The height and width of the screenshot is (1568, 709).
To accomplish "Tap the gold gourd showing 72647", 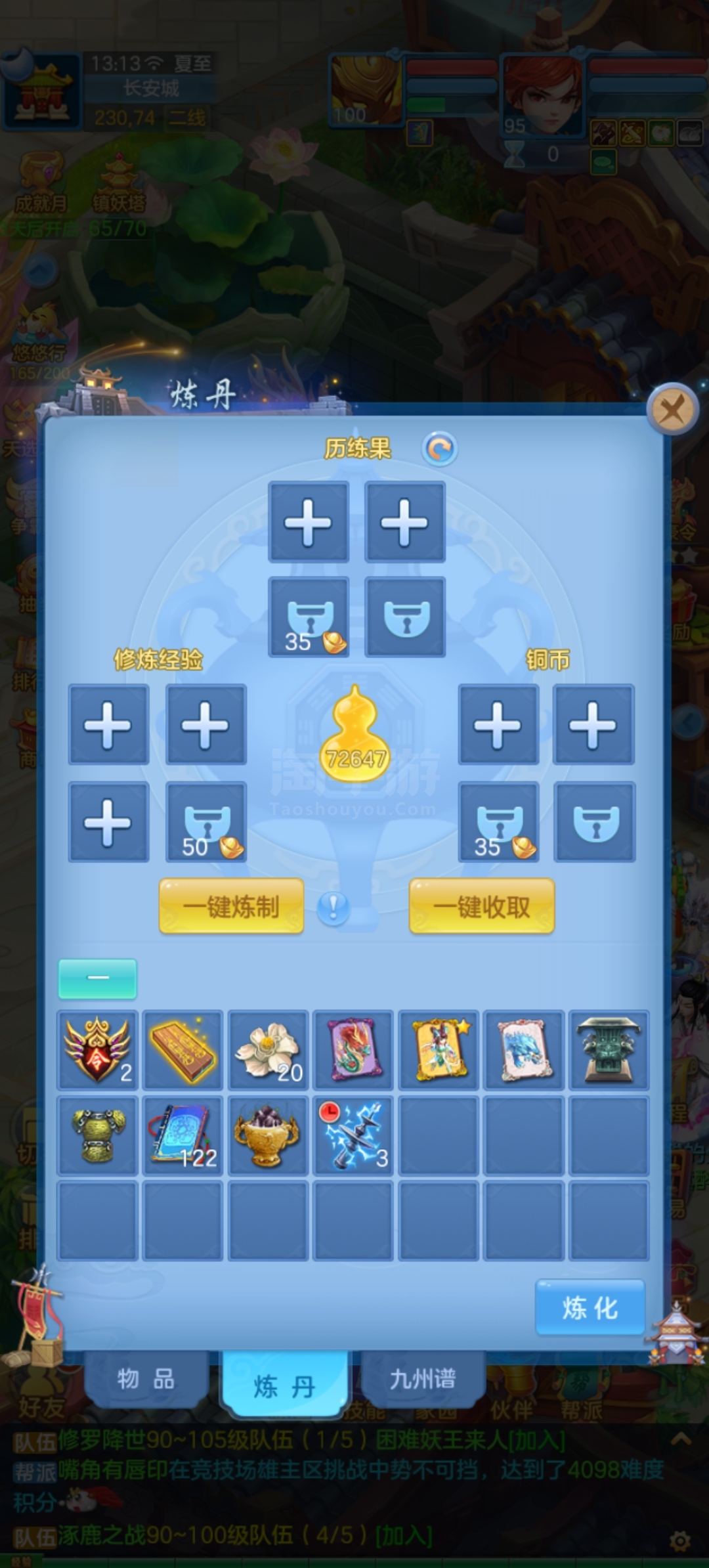I will pyautogui.click(x=355, y=733).
